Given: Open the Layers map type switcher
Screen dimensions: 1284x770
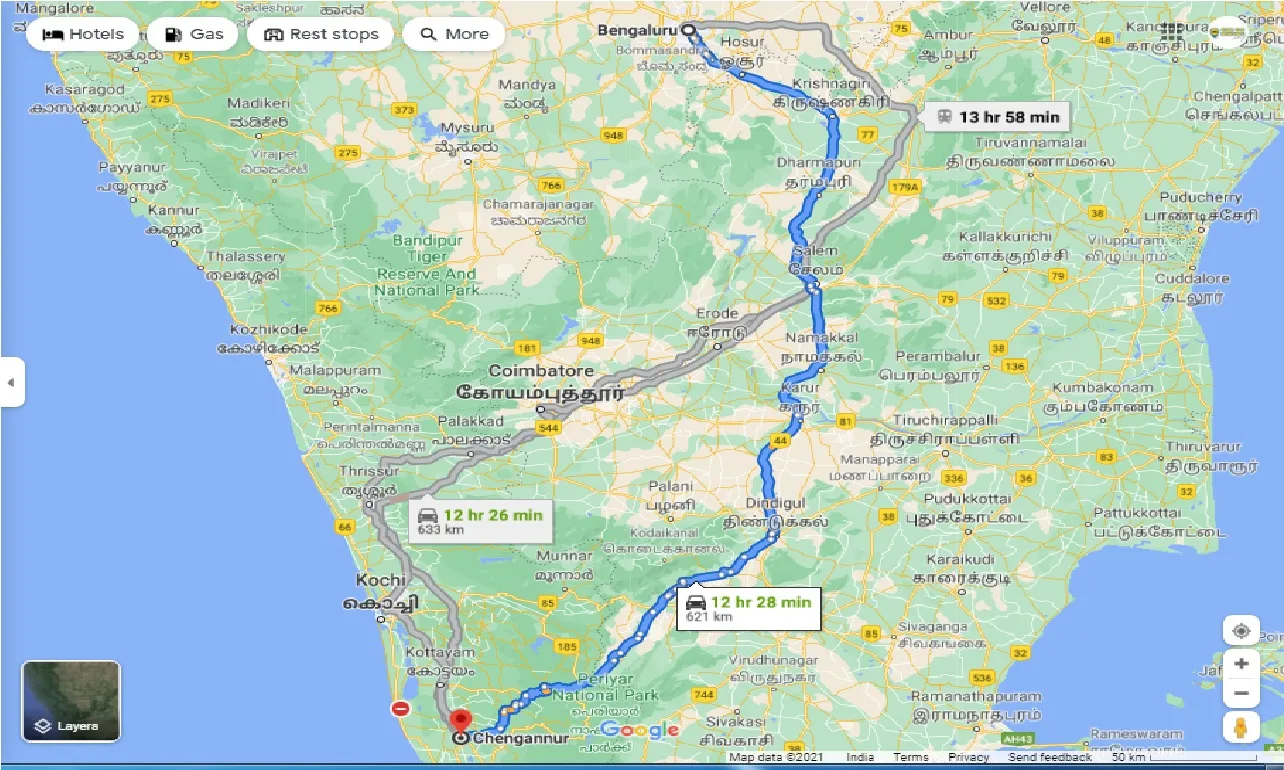Looking at the screenshot, I should tap(71, 701).
